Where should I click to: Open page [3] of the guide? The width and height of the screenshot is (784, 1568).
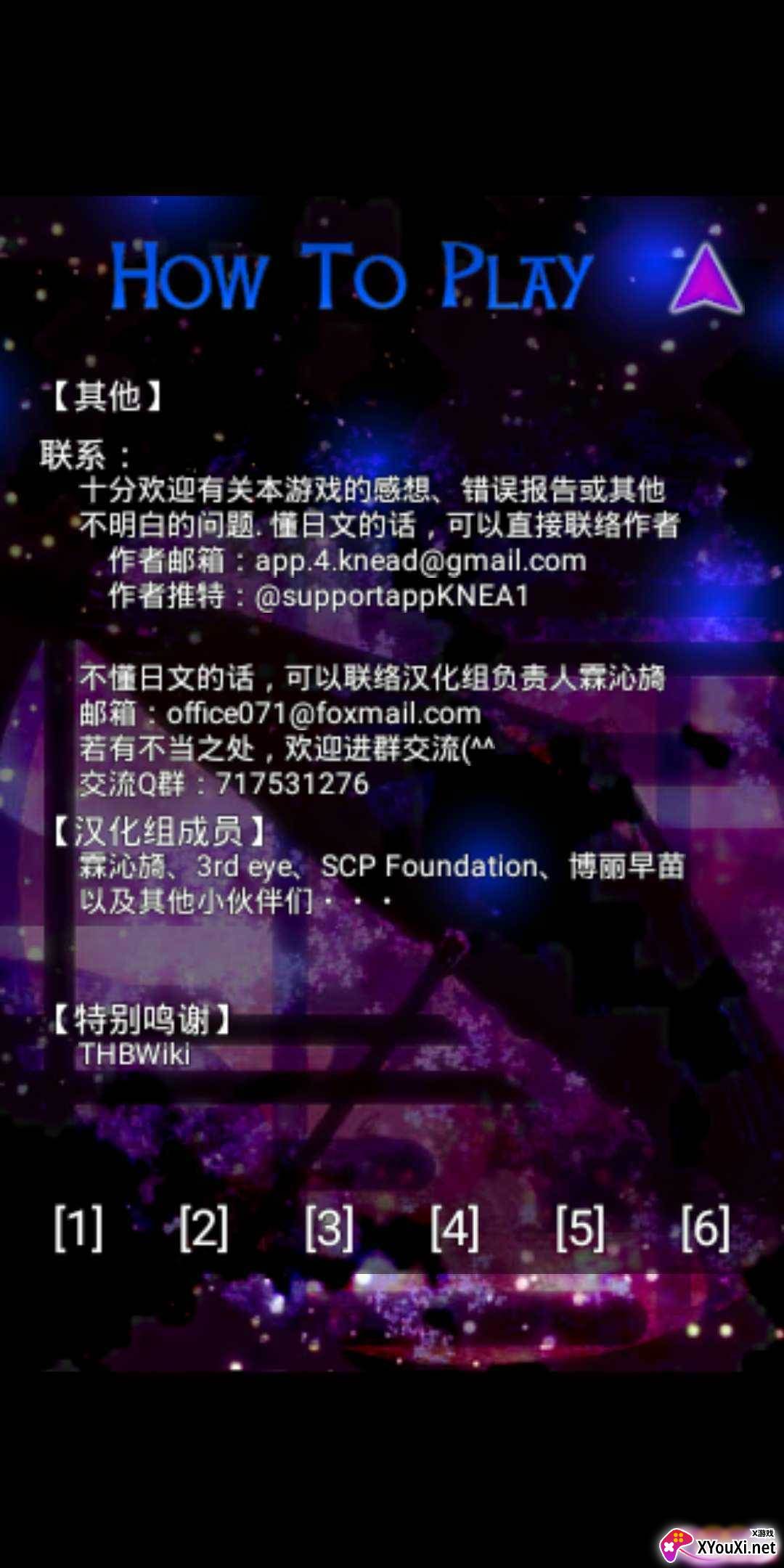click(330, 1228)
